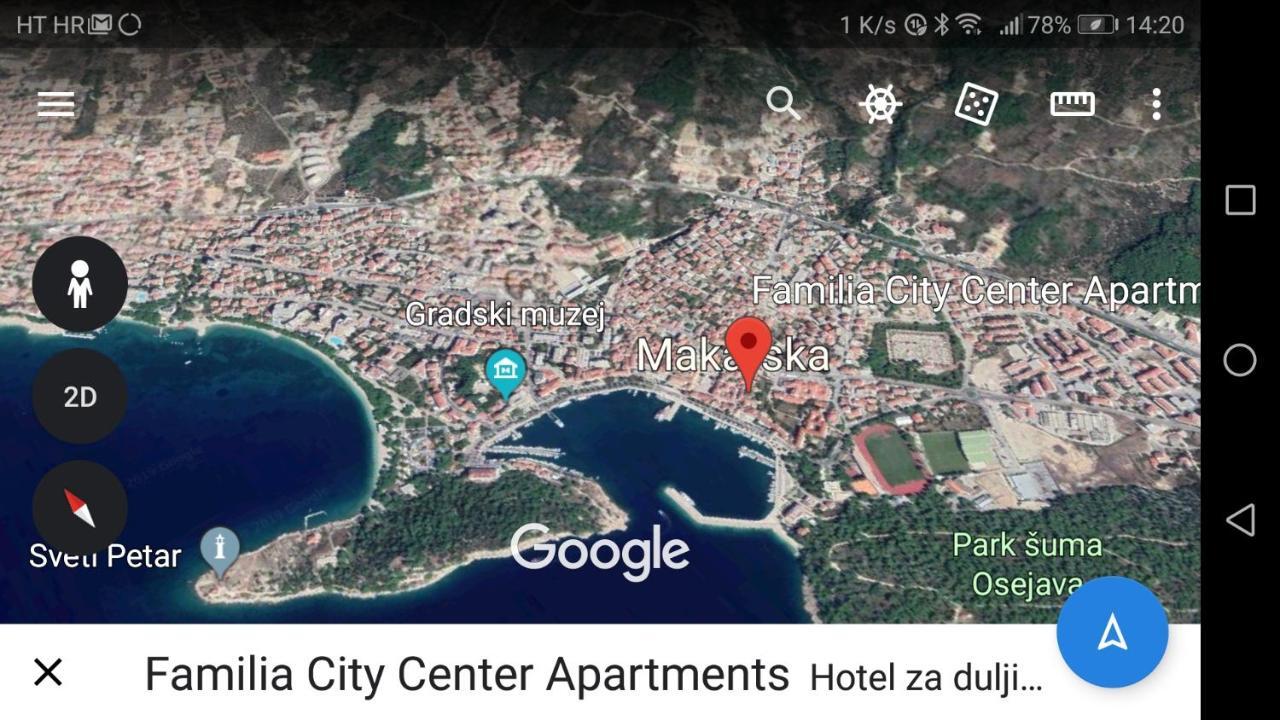The width and height of the screenshot is (1280, 720).
Task: Select the Sveti Petar lighthouse marker
Action: click(x=220, y=550)
